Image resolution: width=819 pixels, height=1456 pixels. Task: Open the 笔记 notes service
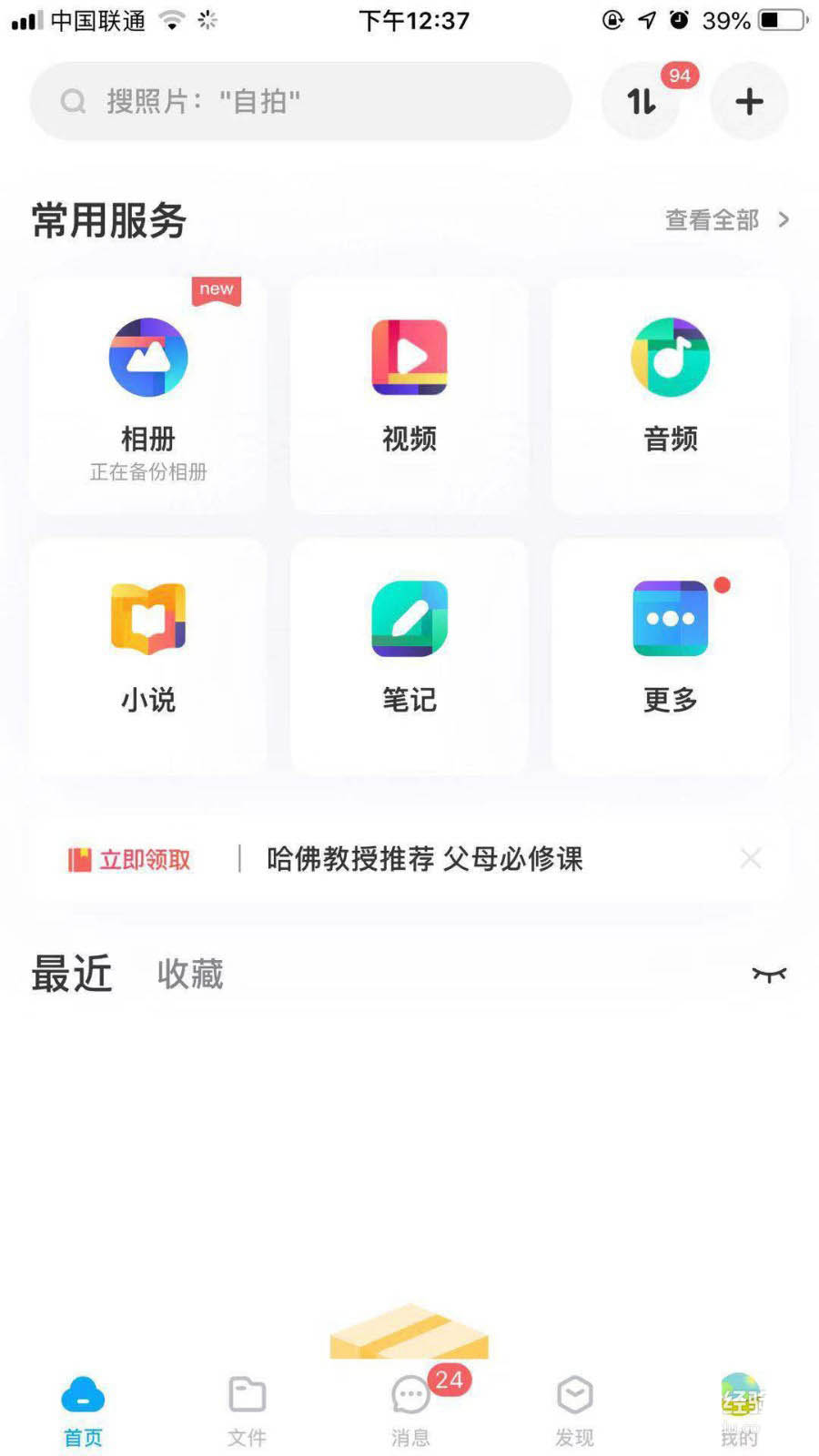pyautogui.click(x=409, y=655)
